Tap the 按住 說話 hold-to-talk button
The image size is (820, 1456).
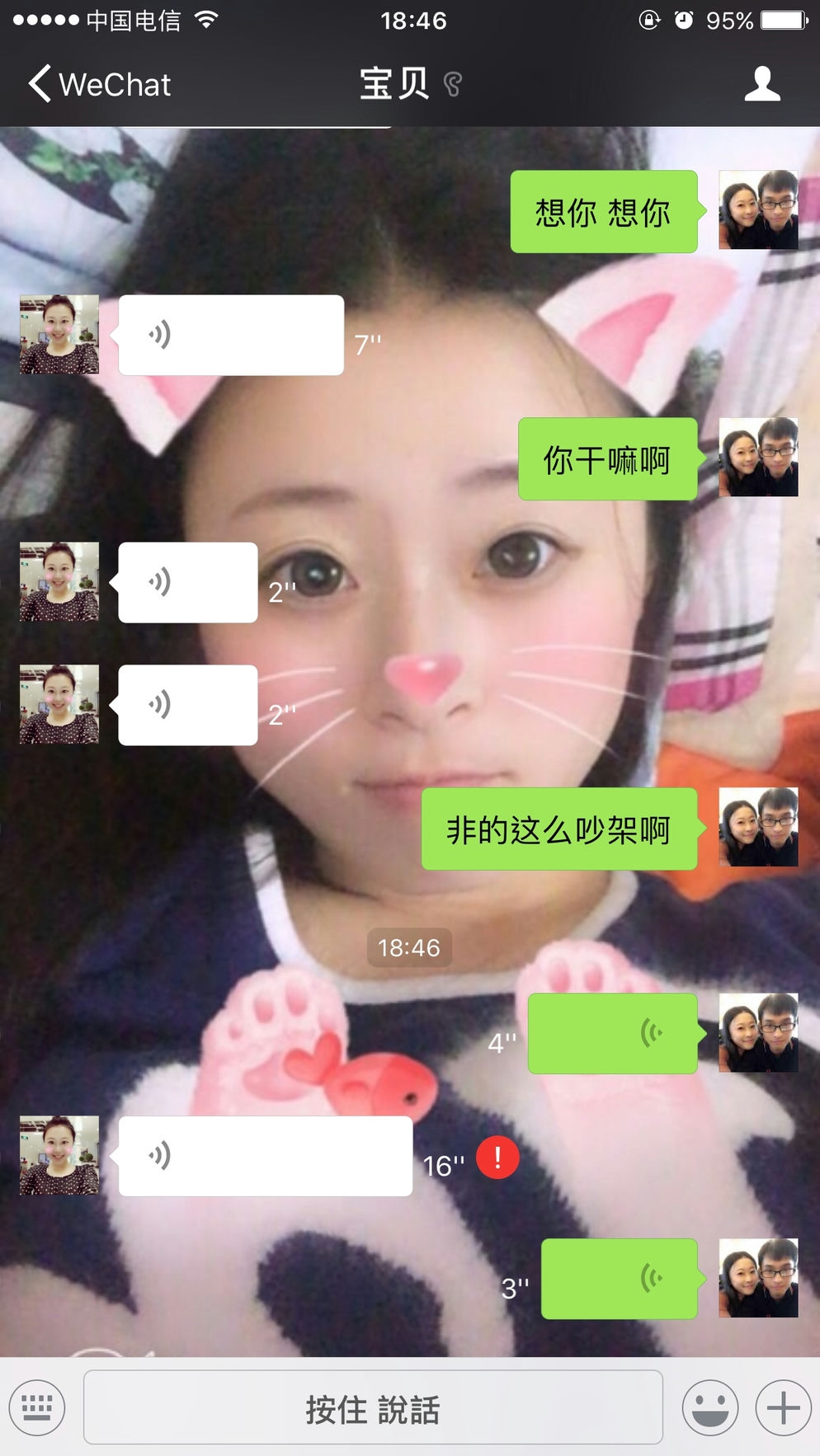pyautogui.click(x=373, y=1407)
